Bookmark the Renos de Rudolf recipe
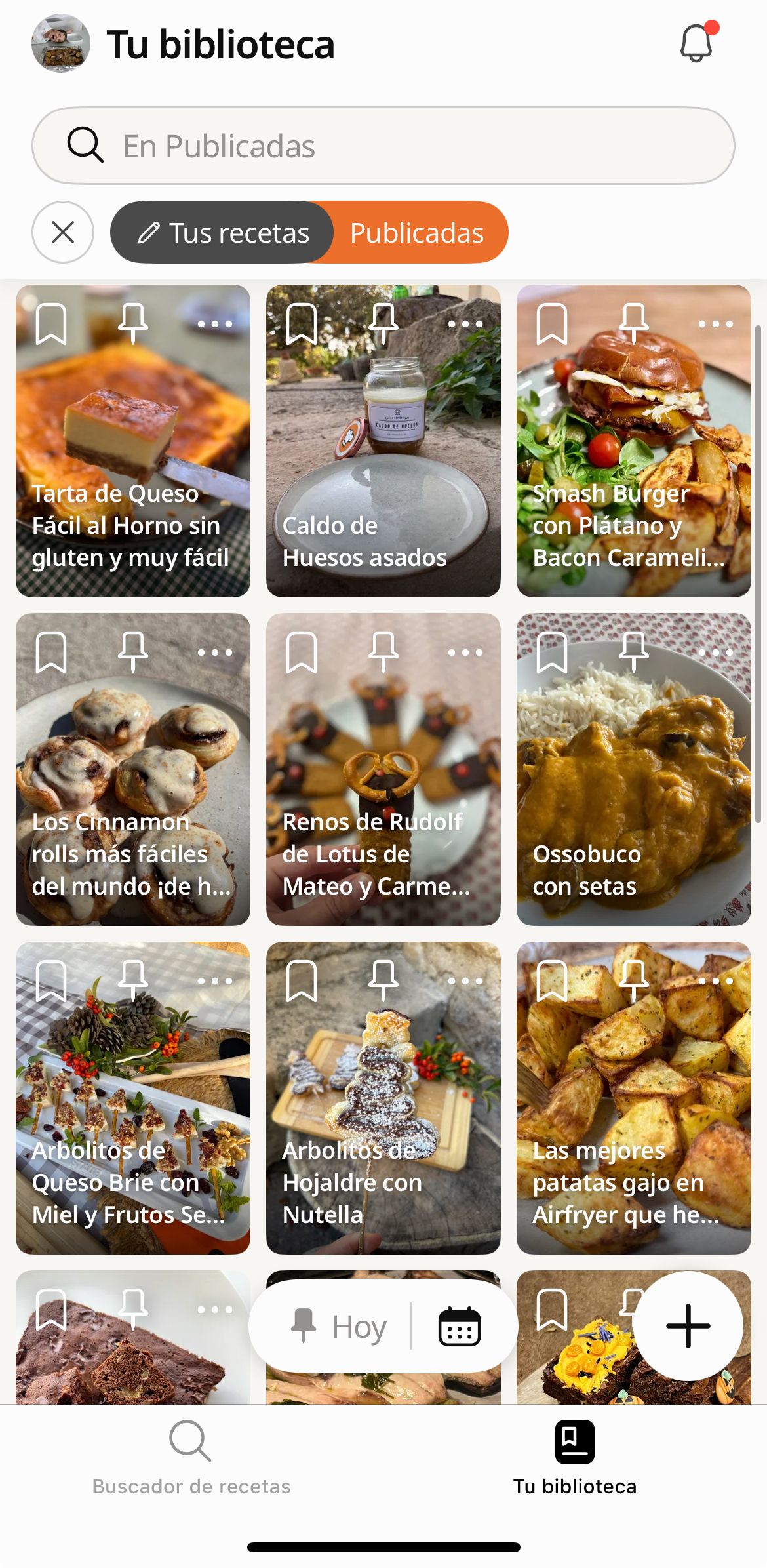Viewport: 767px width, 1568px height. (302, 653)
